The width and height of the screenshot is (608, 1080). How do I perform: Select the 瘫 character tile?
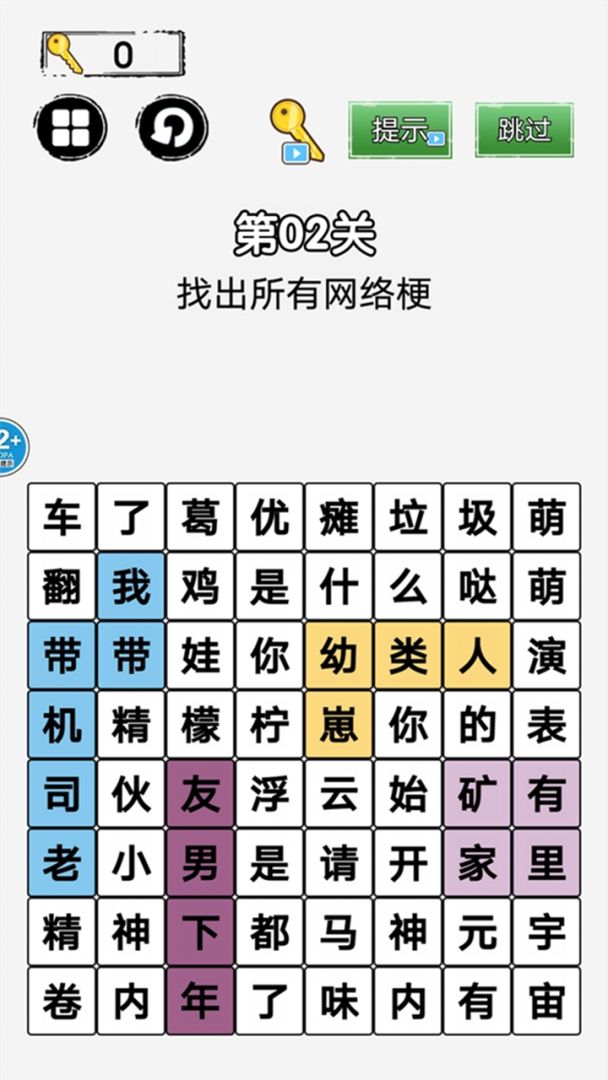tap(339, 517)
